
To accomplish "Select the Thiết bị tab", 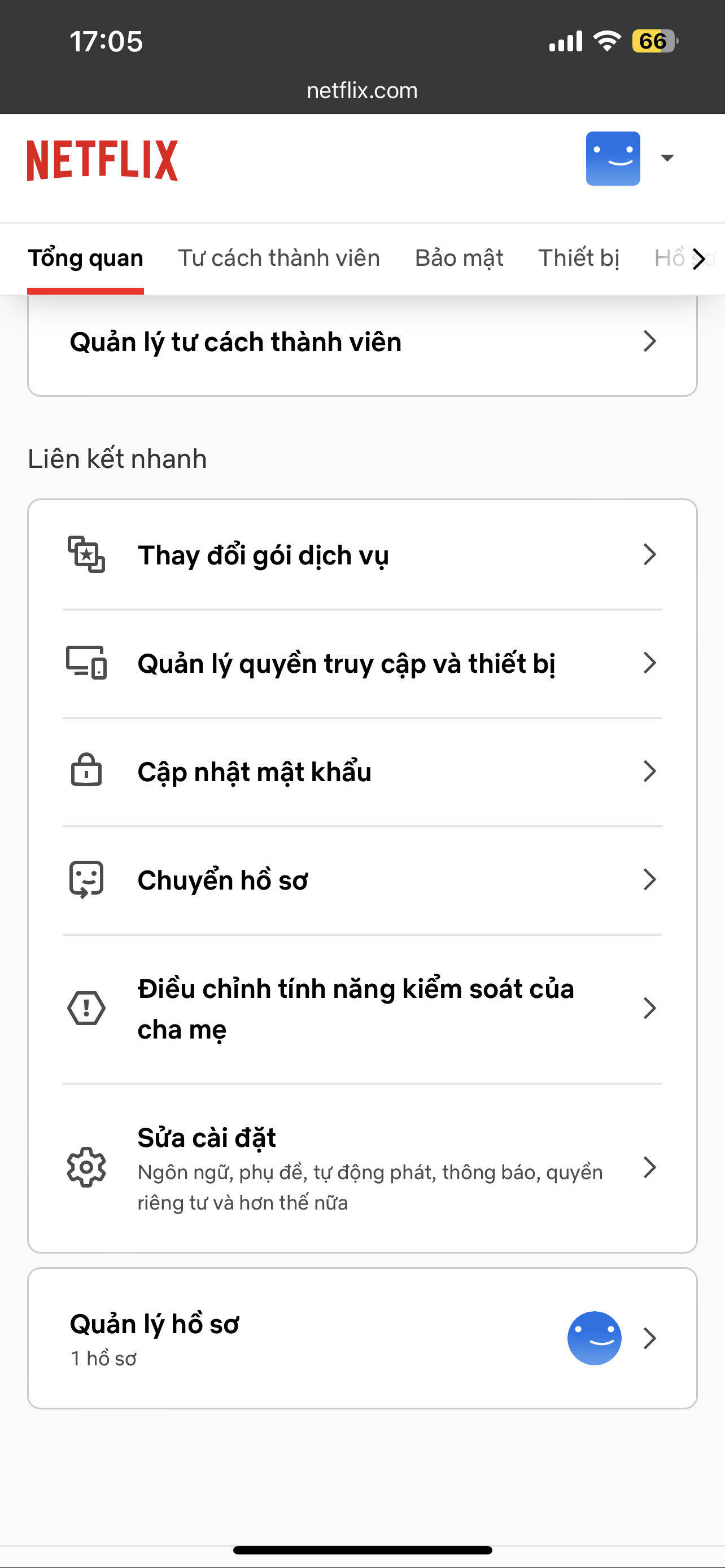I will point(578,258).
